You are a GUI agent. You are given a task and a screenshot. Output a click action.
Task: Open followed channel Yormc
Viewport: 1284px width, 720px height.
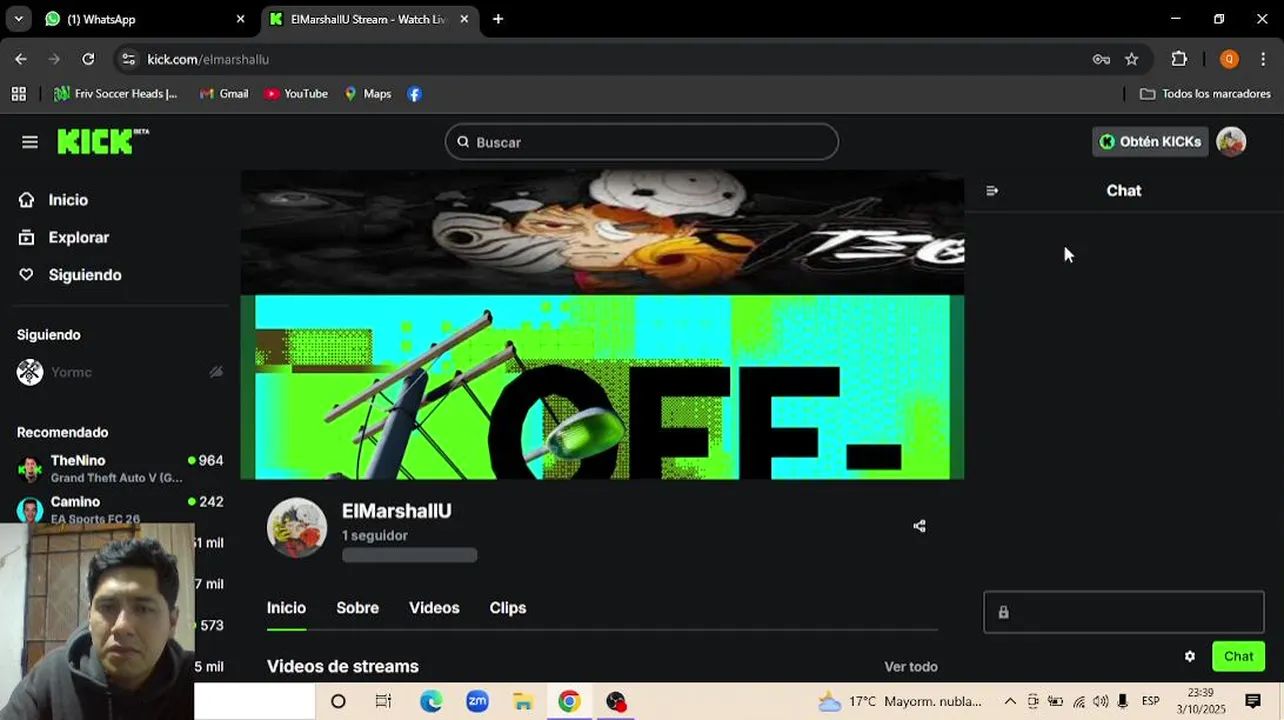click(x=70, y=372)
